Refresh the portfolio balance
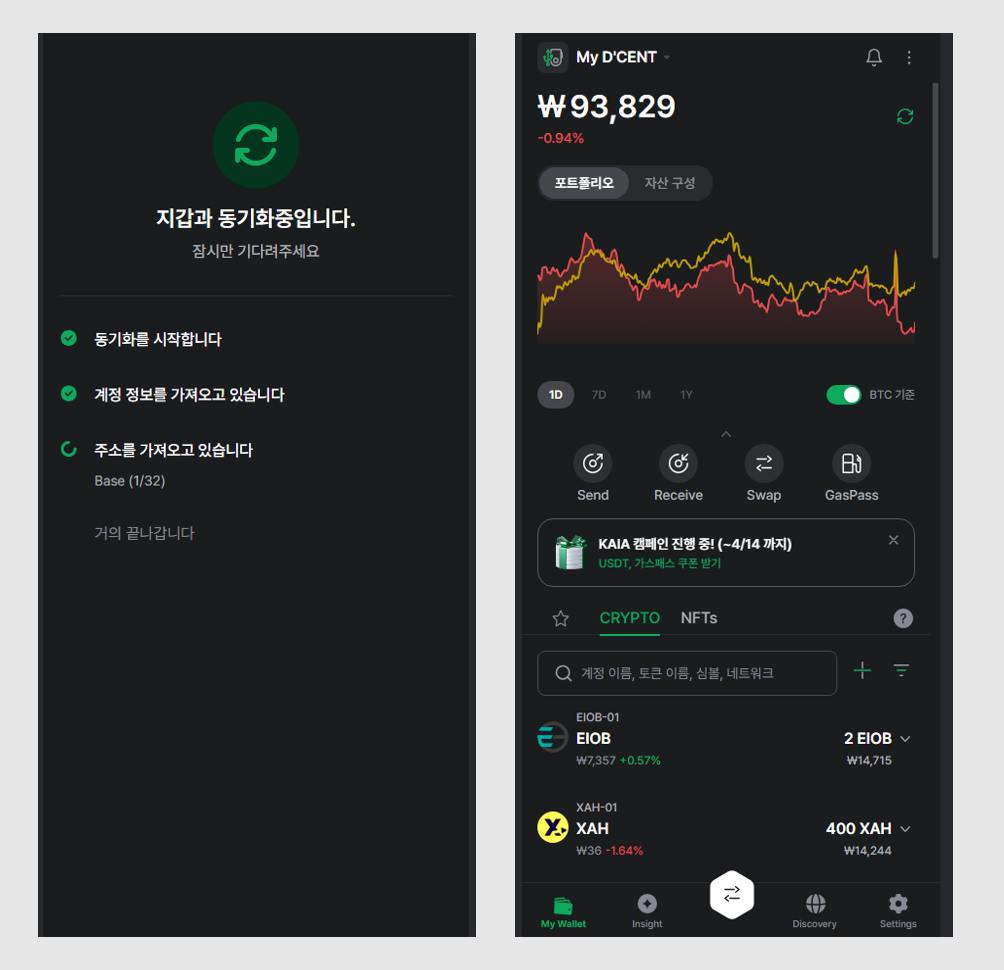 point(905,117)
